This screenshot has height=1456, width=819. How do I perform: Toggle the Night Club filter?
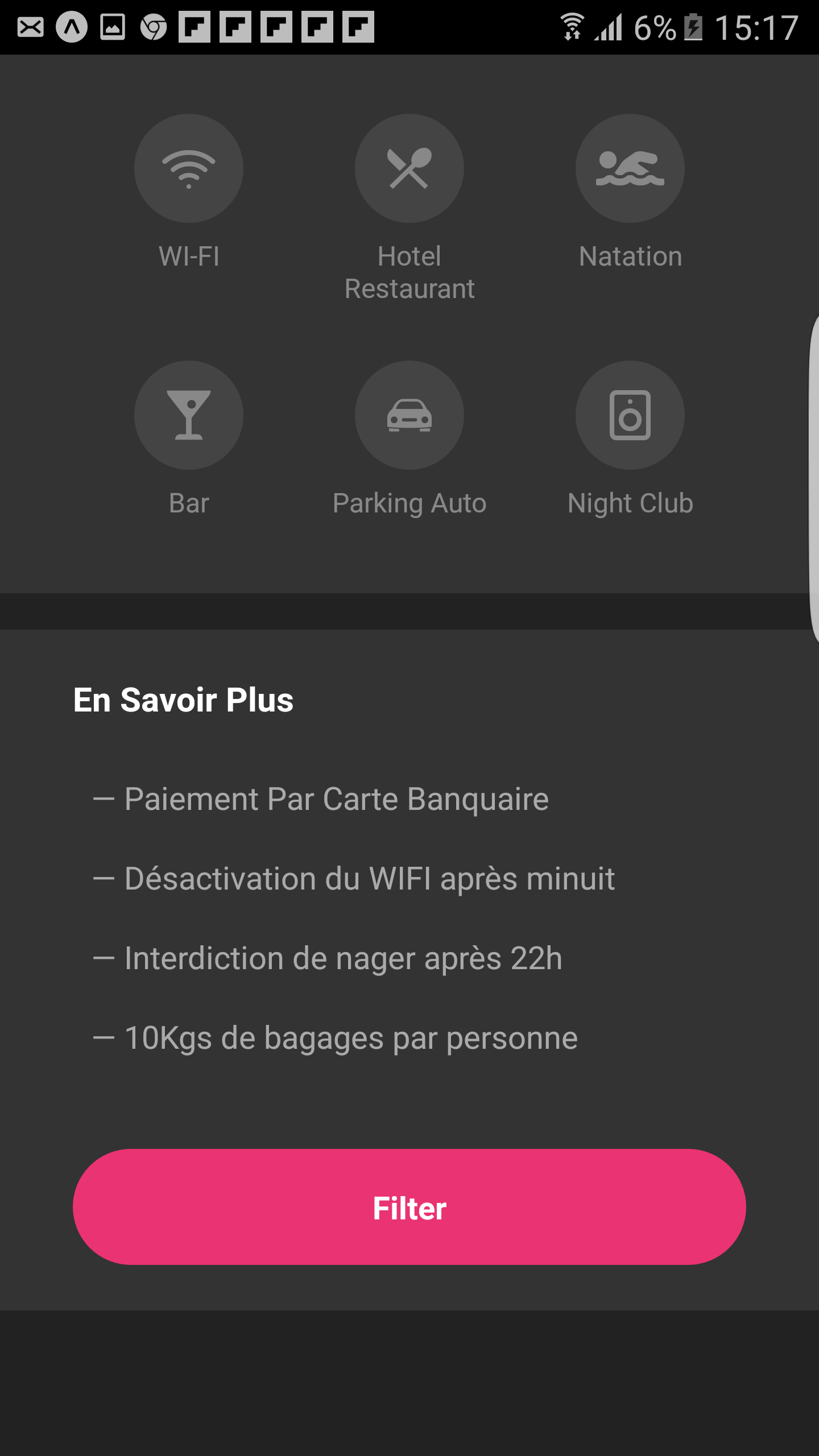point(630,415)
